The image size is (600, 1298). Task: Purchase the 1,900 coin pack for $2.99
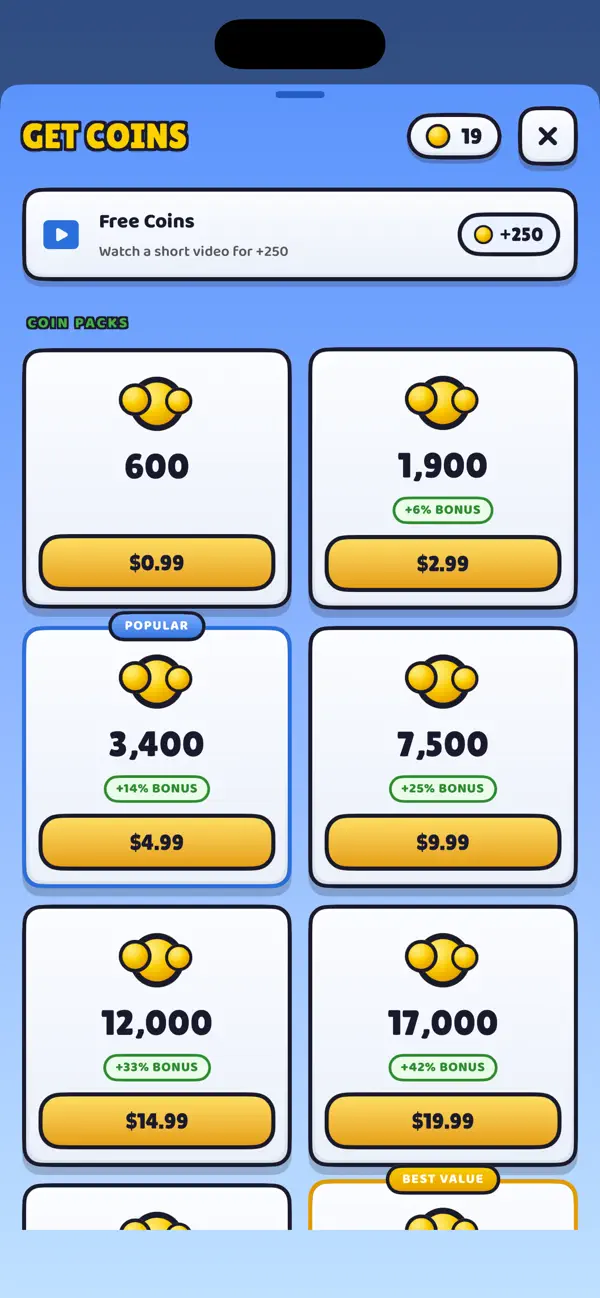pyautogui.click(x=443, y=564)
